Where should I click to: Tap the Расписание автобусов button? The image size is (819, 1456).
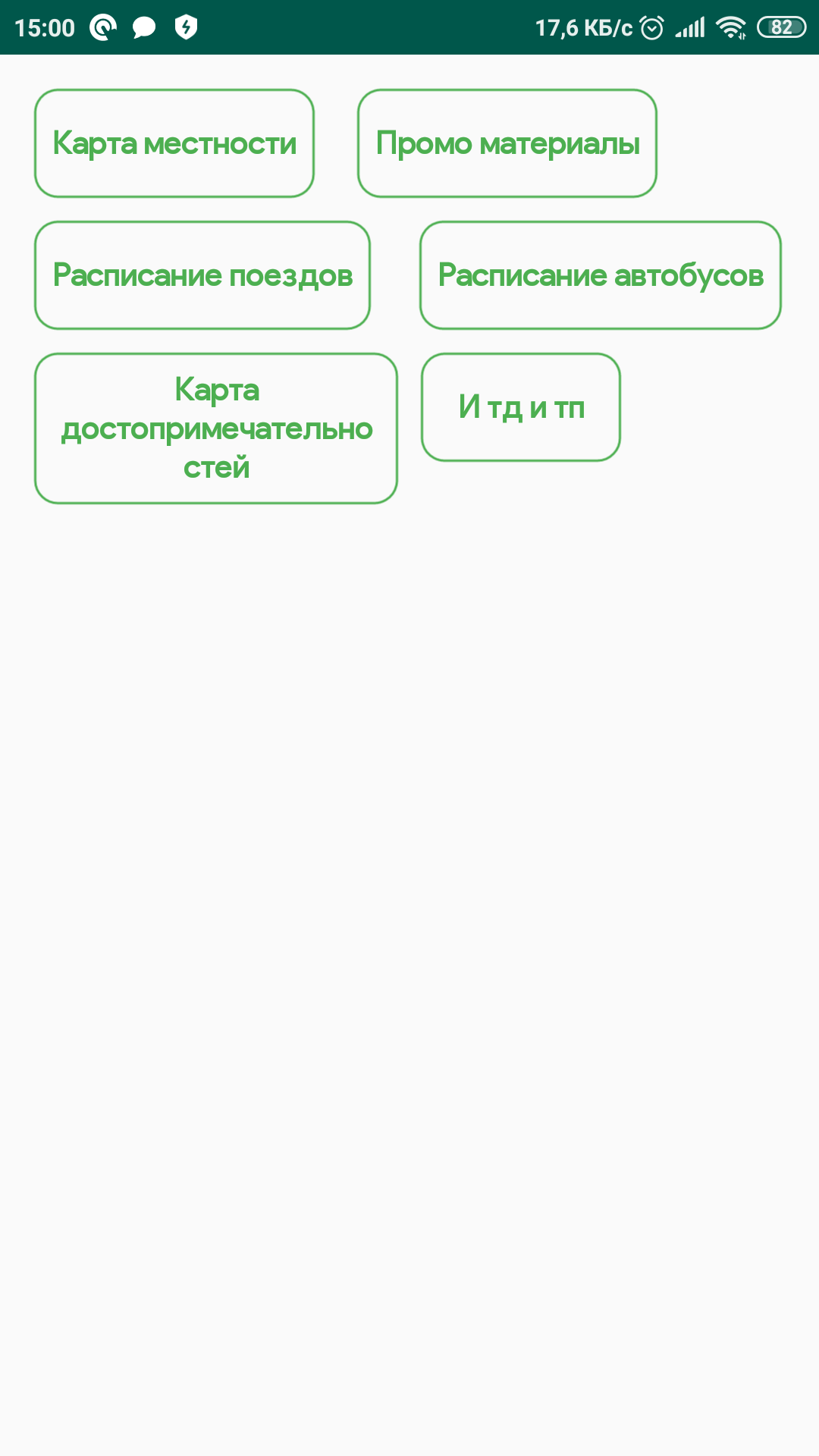[x=601, y=275]
